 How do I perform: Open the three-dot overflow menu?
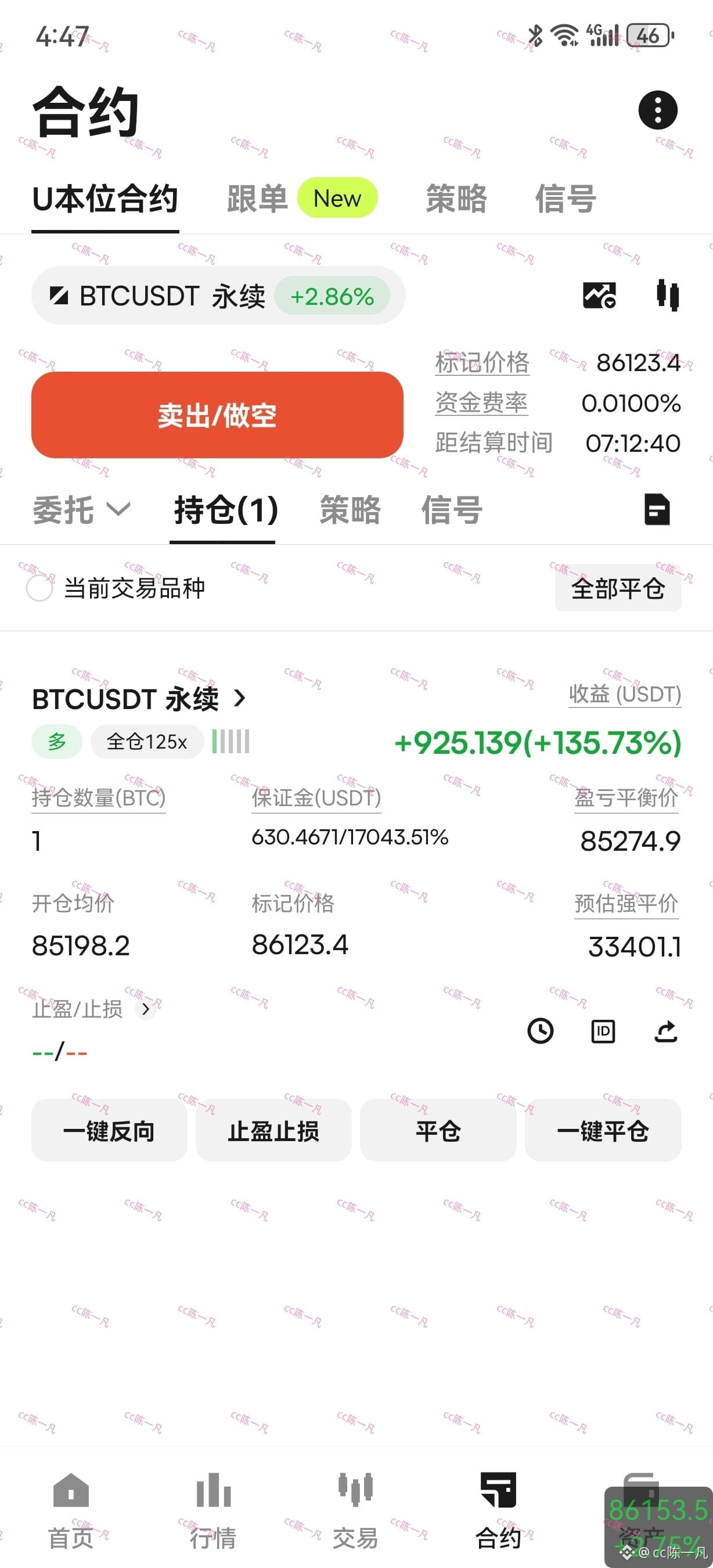(x=658, y=110)
